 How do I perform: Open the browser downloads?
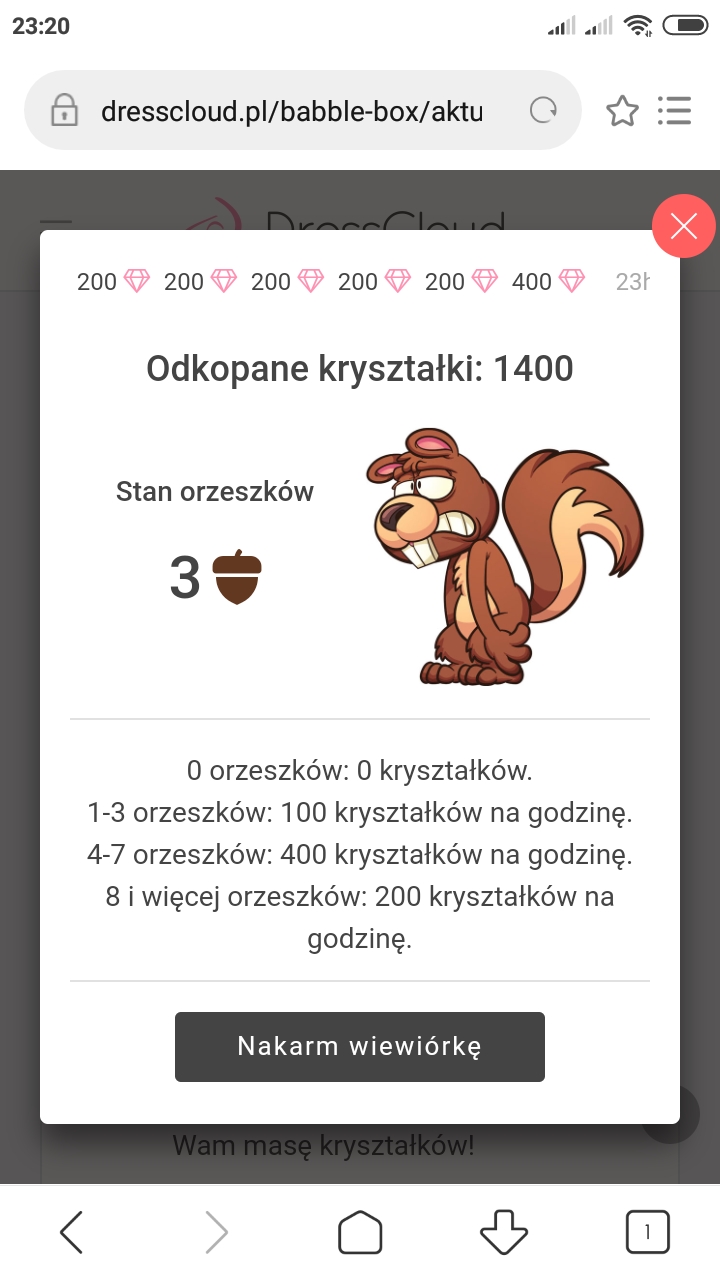504,1232
